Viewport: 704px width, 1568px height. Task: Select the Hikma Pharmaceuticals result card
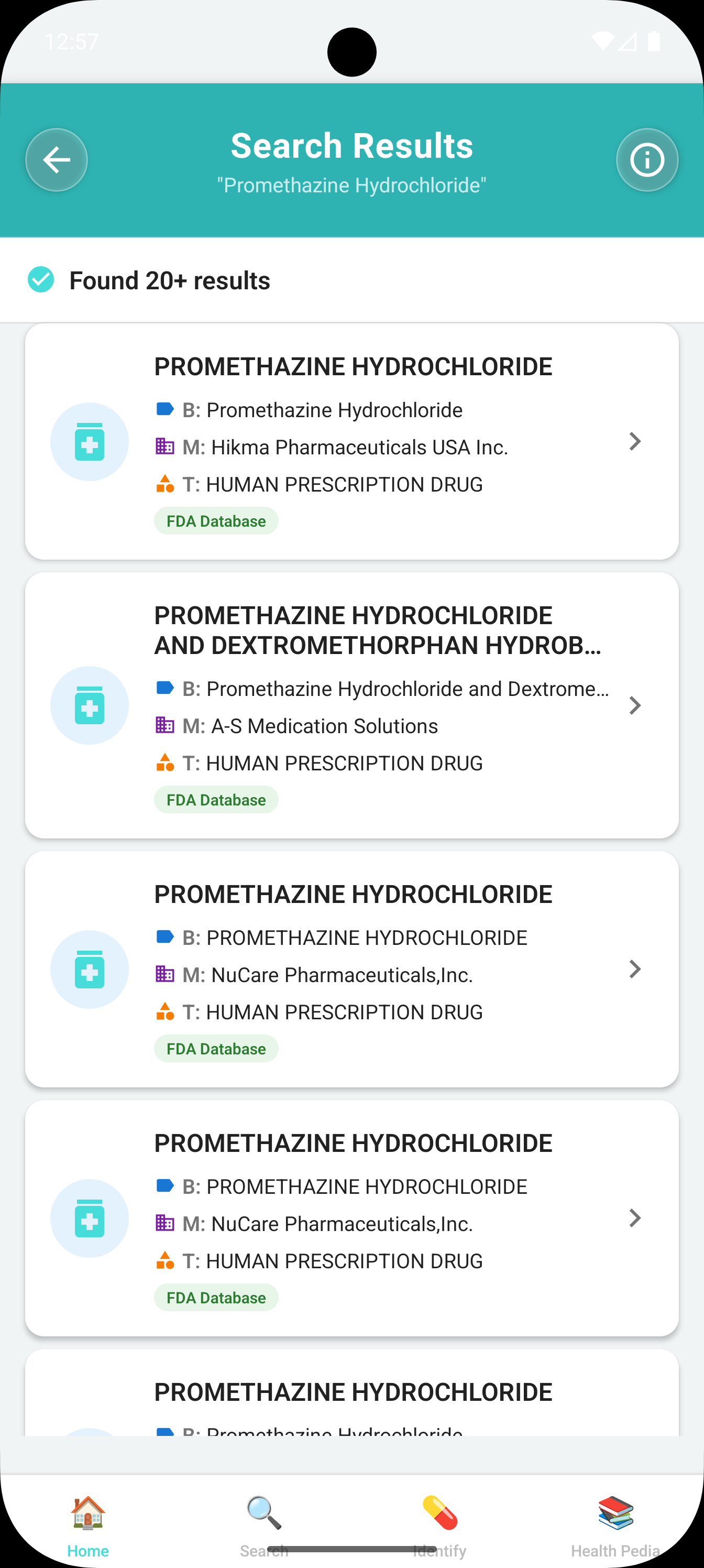click(x=351, y=441)
